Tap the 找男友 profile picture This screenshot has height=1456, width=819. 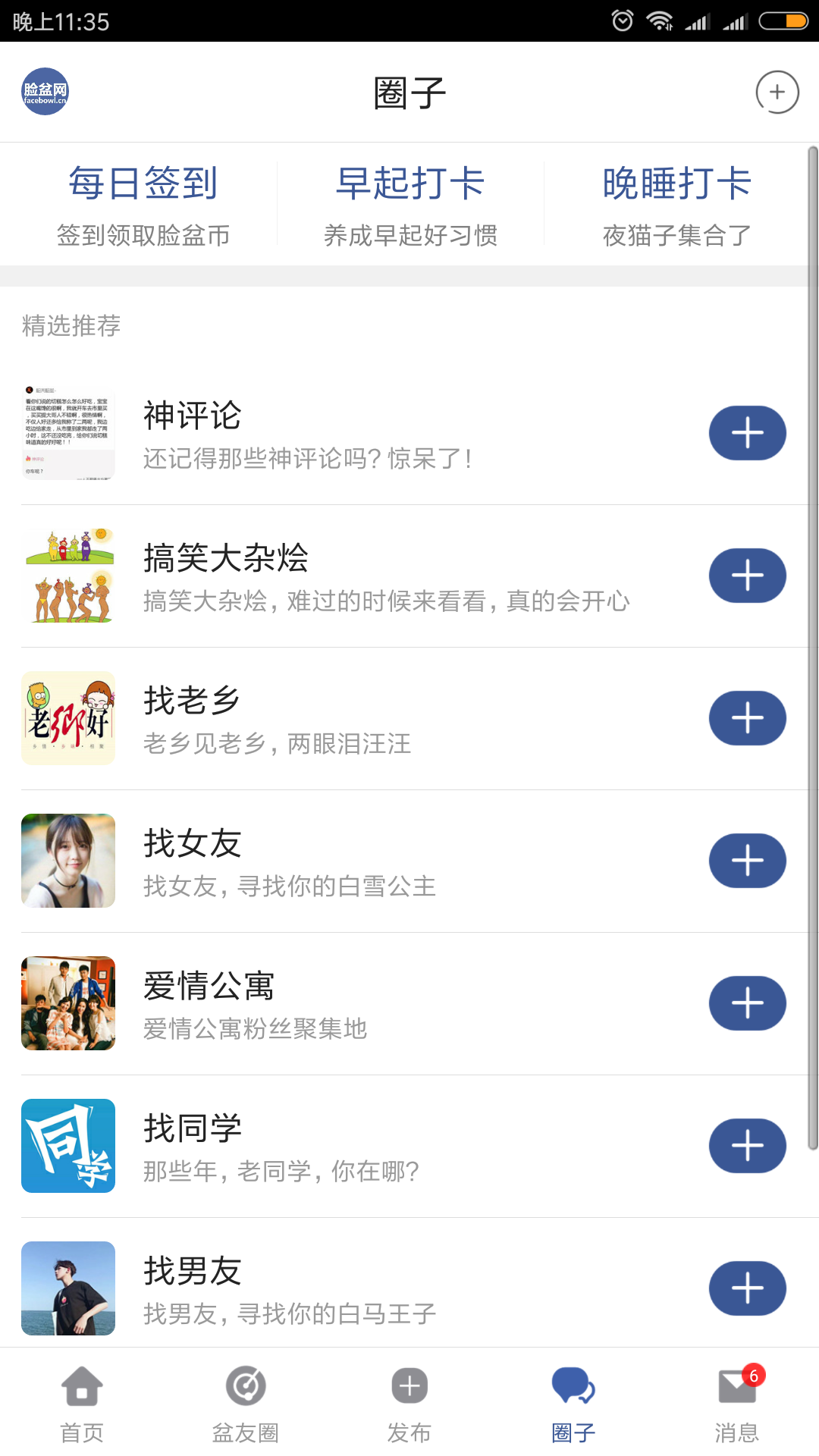(x=67, y=1288)
